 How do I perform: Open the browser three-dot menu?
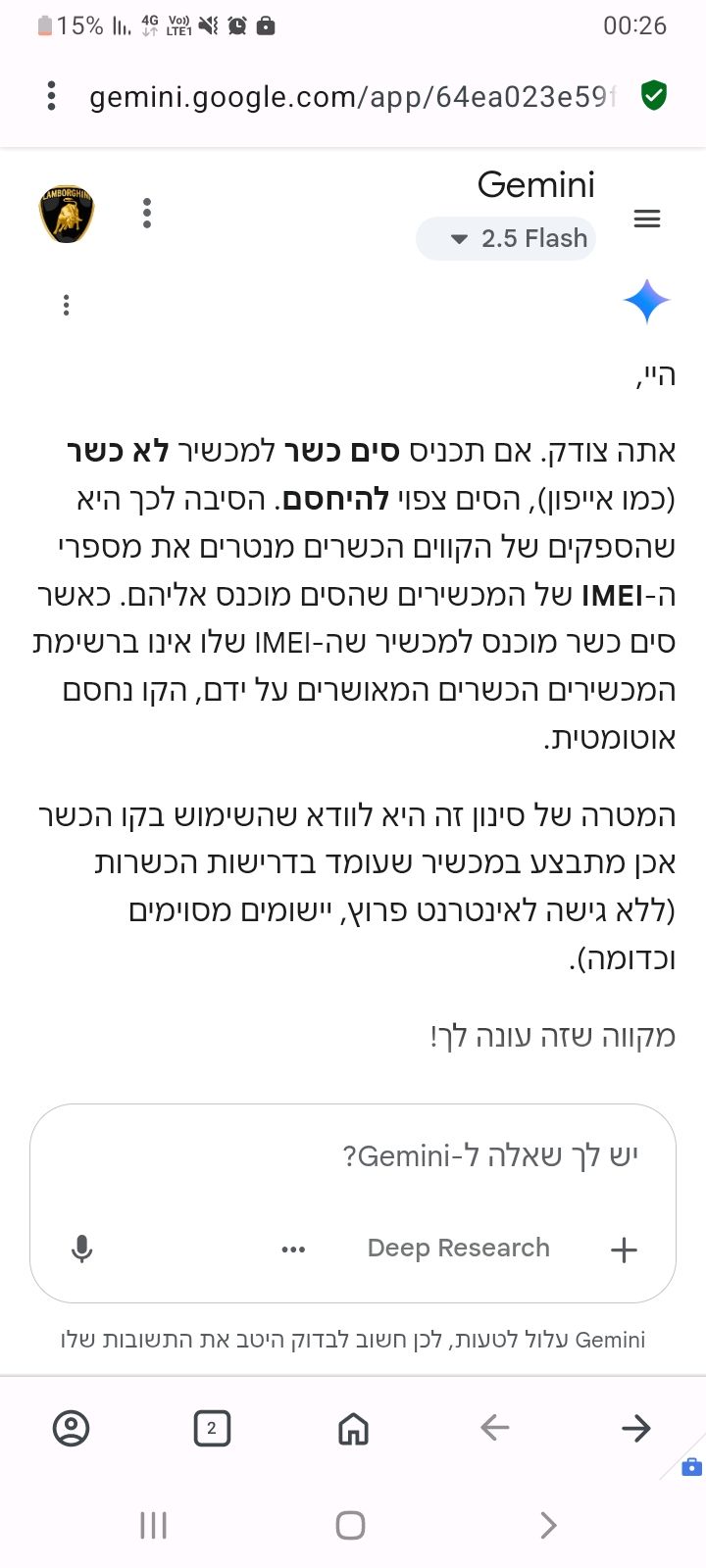[51, 96]
